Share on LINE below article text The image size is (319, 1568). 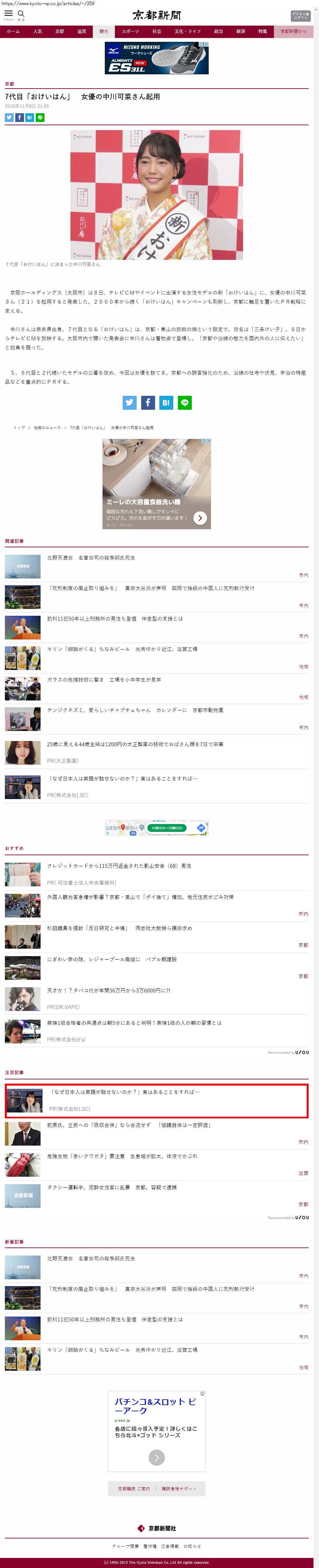[184, 402]
